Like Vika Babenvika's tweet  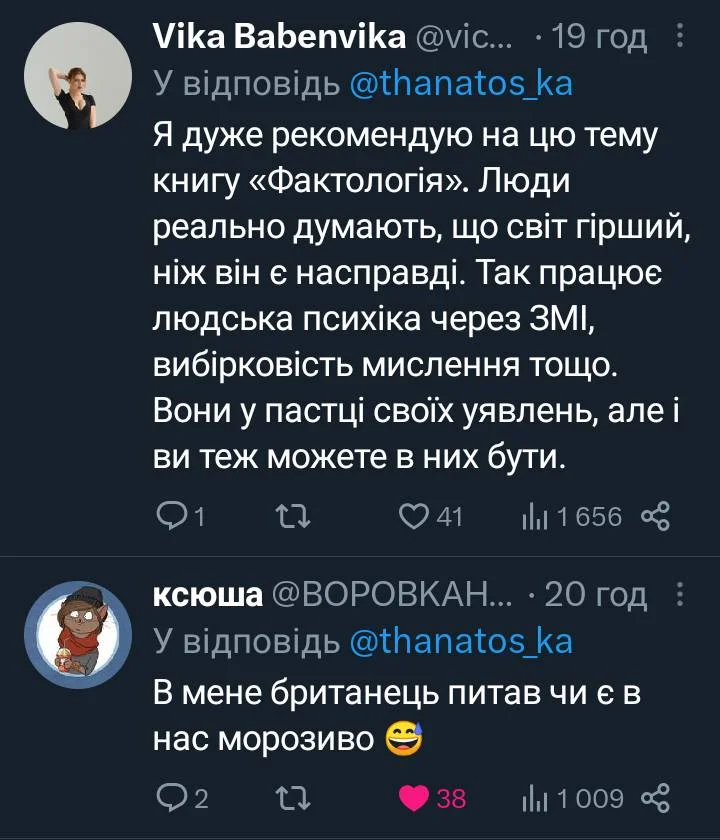[x=412, y=512]
